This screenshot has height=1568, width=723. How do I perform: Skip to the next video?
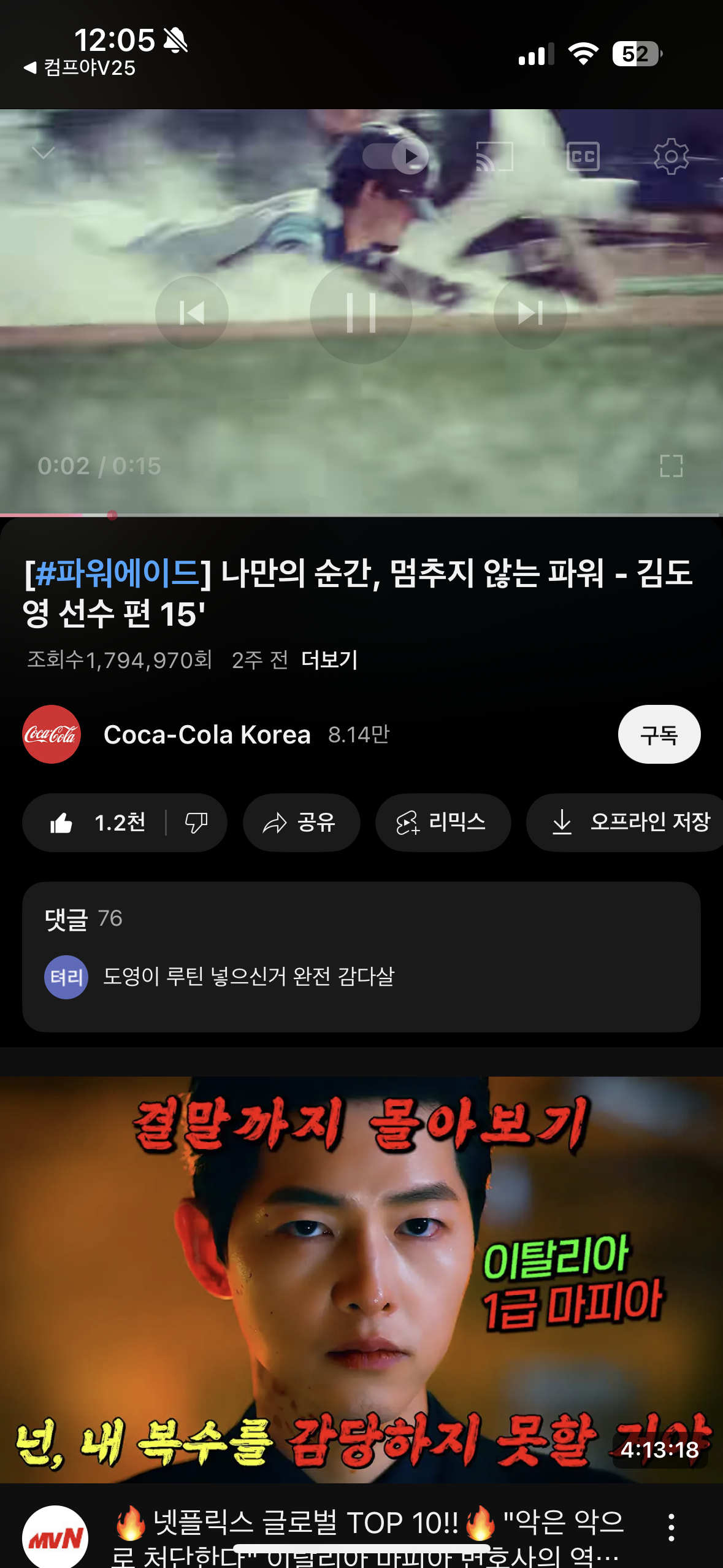[530, 313]
